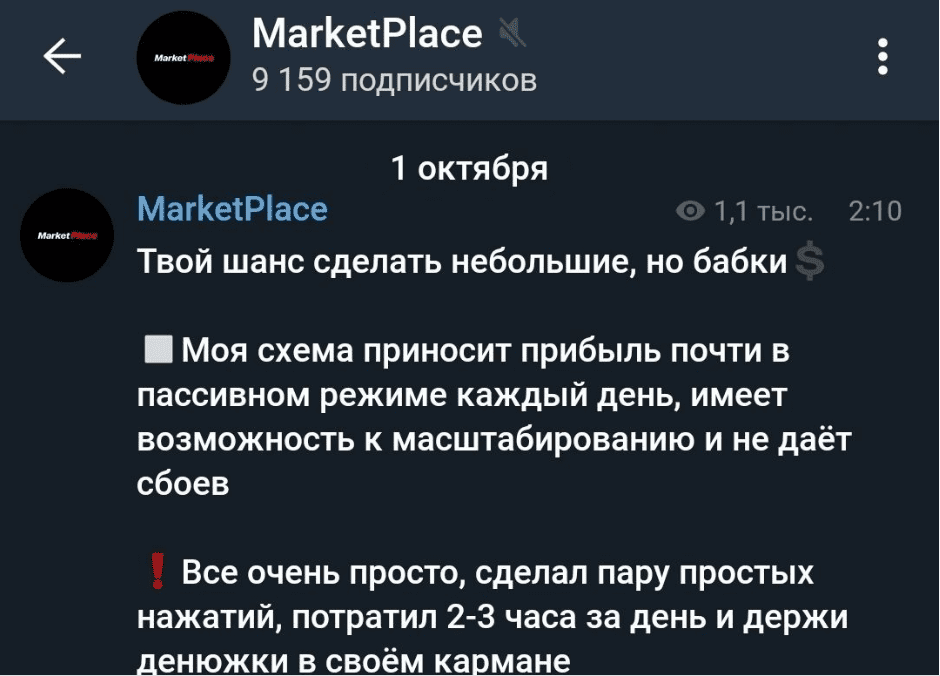Open the three-dot overflow menu
This screenshot has width=940, height=676.
tap(882, 57)
